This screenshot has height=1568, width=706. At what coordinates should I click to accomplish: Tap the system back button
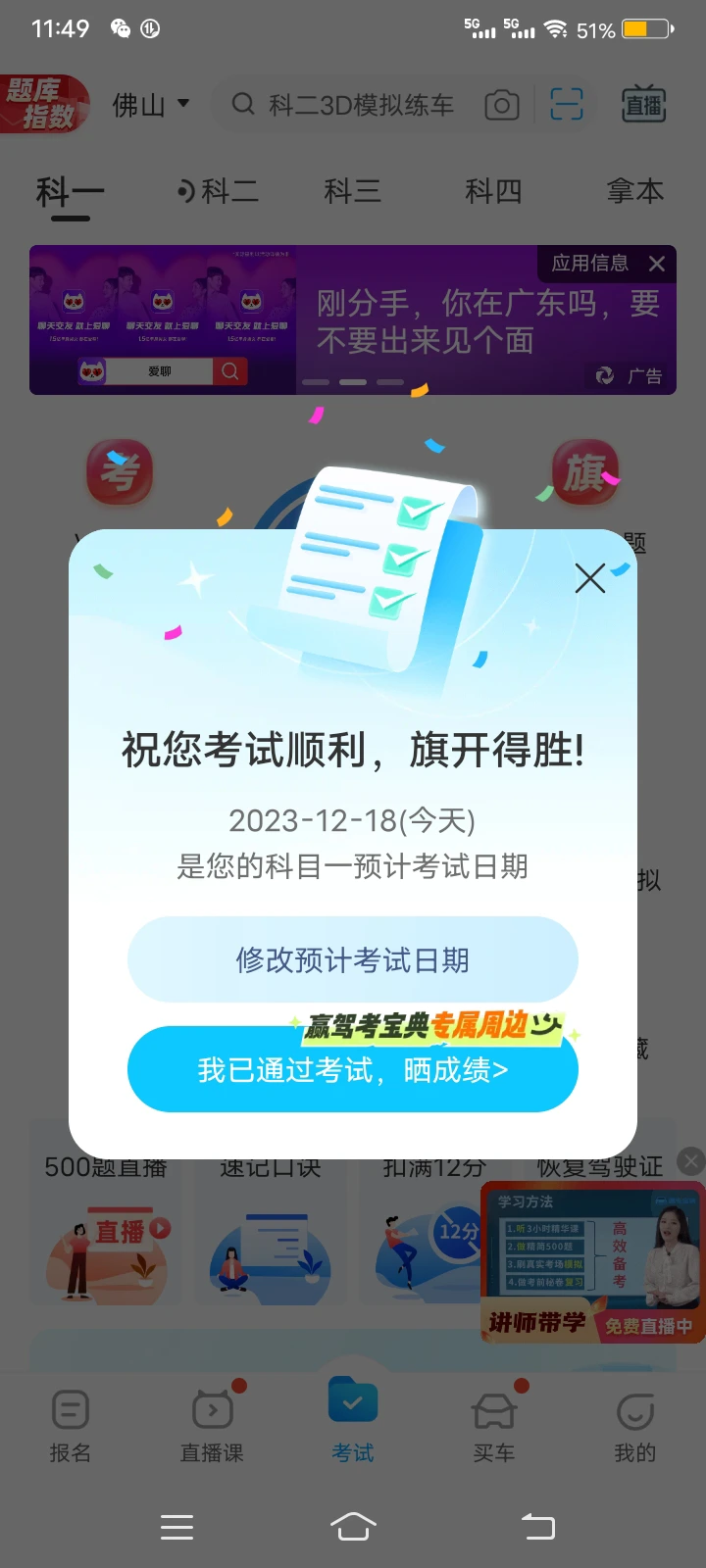click(x=537, y=1527)
